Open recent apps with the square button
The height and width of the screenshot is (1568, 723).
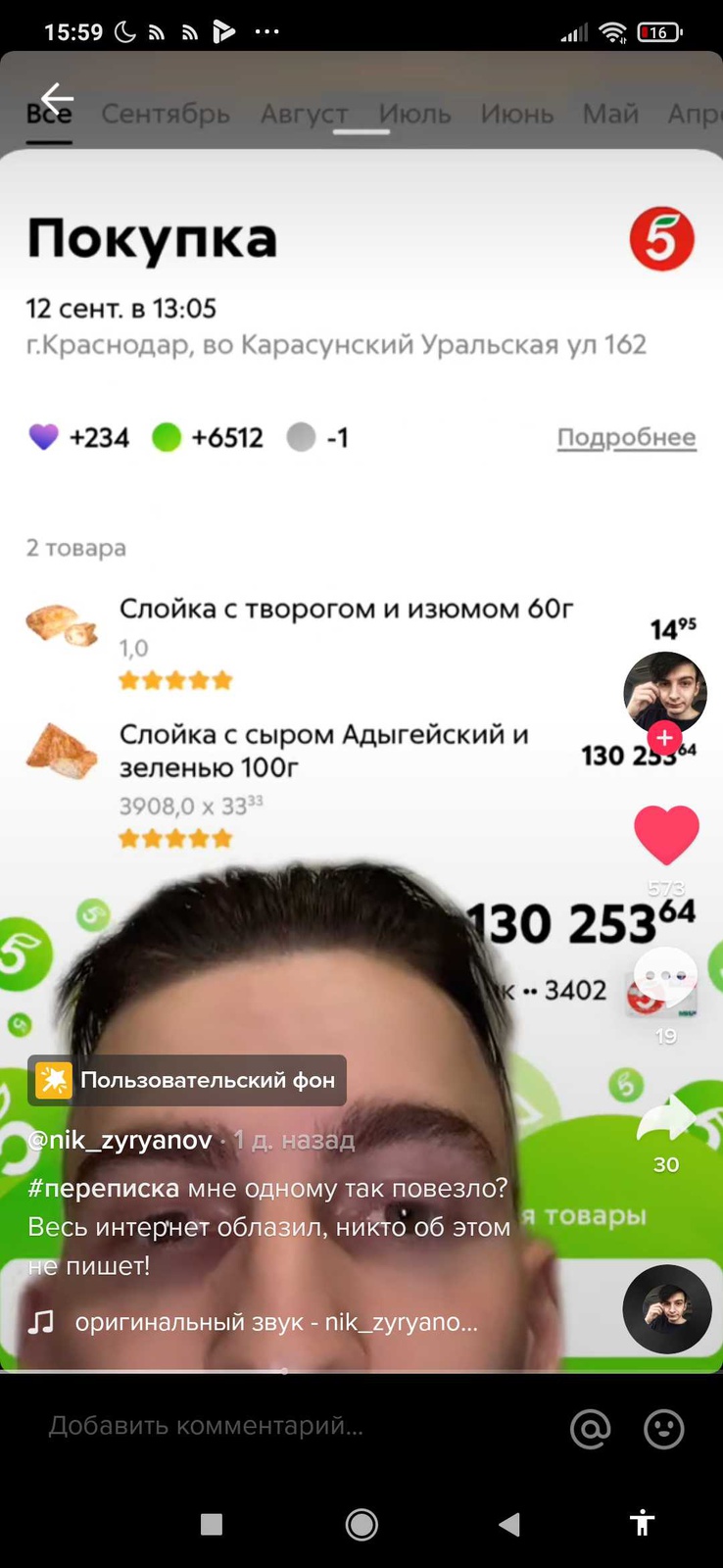click(x=211, y=1524)
